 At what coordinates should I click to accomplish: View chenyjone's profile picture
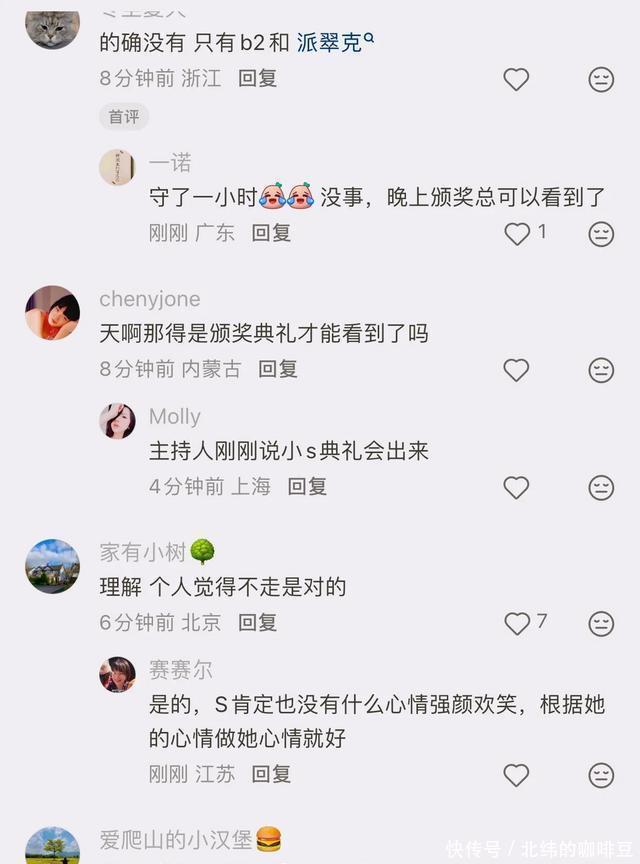click(52, 312)
